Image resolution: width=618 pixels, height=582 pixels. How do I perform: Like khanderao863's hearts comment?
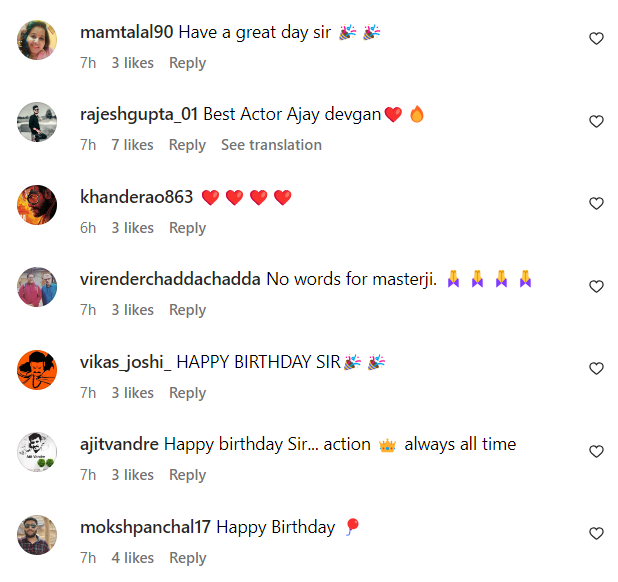[596, 204]
